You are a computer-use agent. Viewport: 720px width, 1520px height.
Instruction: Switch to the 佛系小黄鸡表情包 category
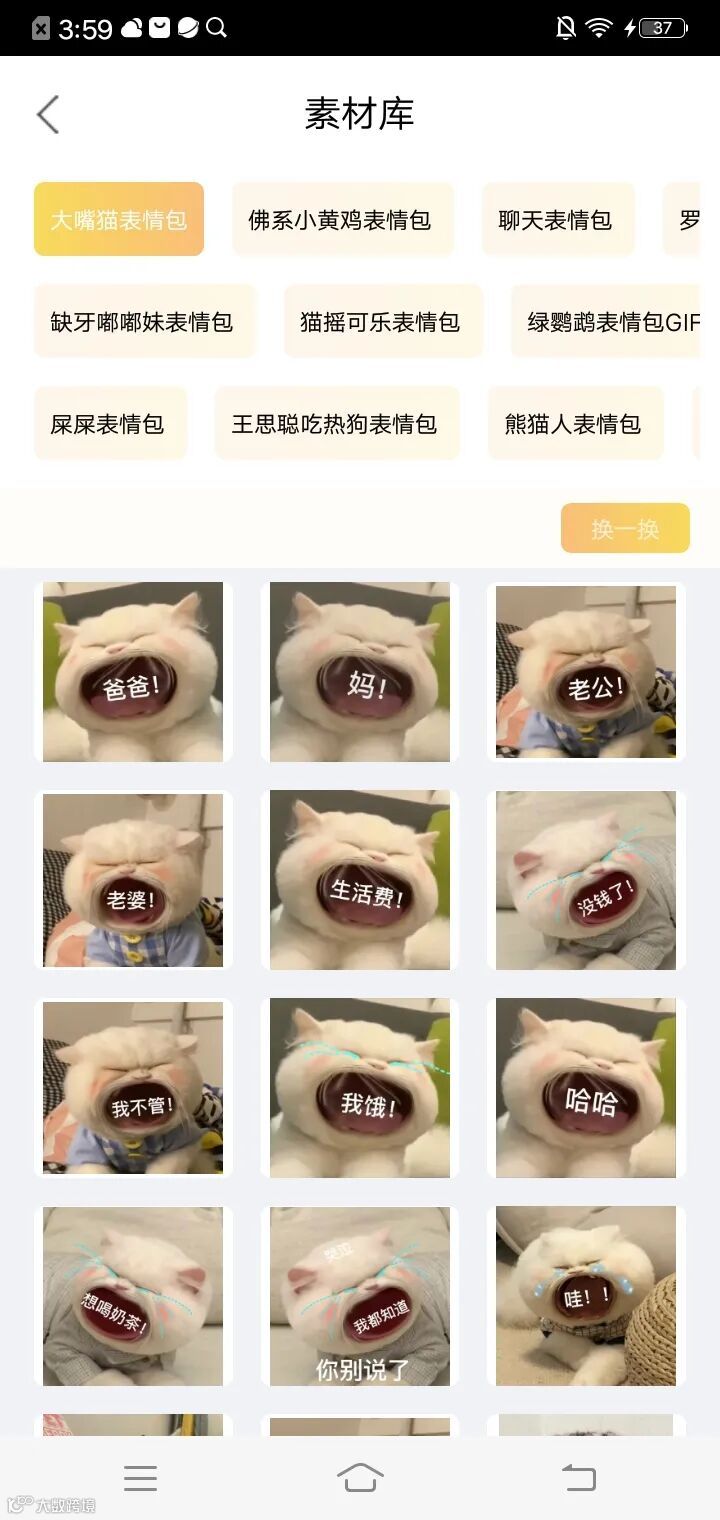click(342, 219)
